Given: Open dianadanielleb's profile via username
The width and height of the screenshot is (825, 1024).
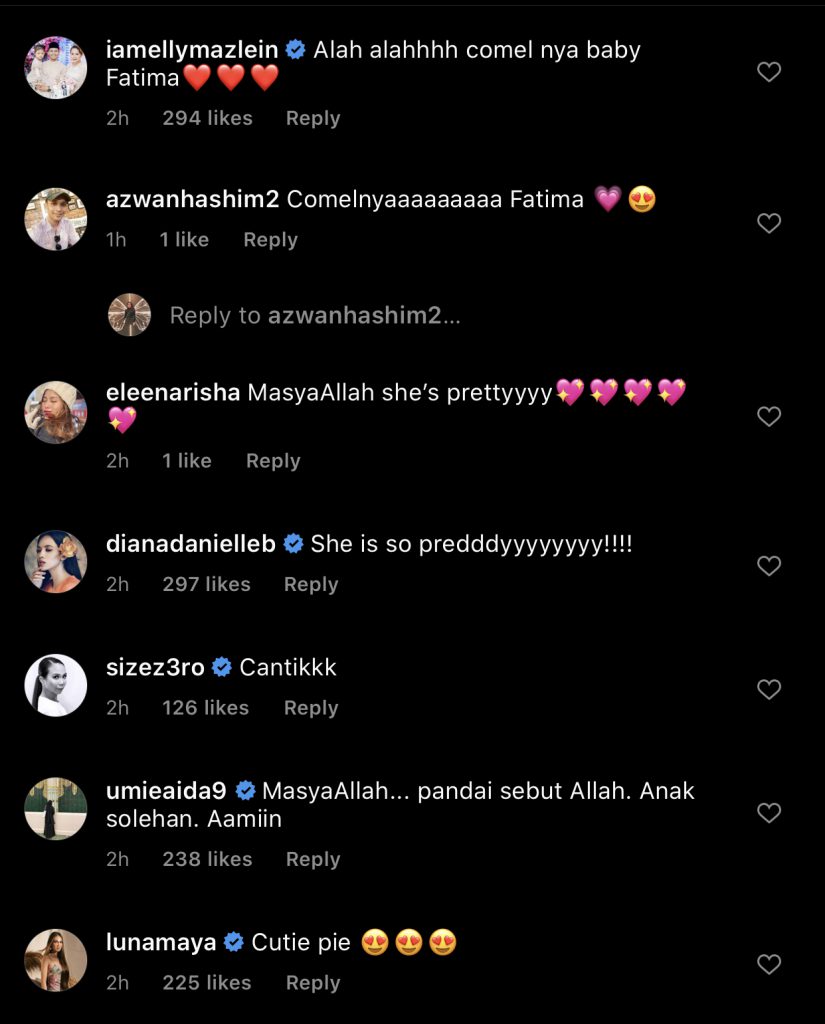Looking at the screenshot, I should click(x=192, y=544).
